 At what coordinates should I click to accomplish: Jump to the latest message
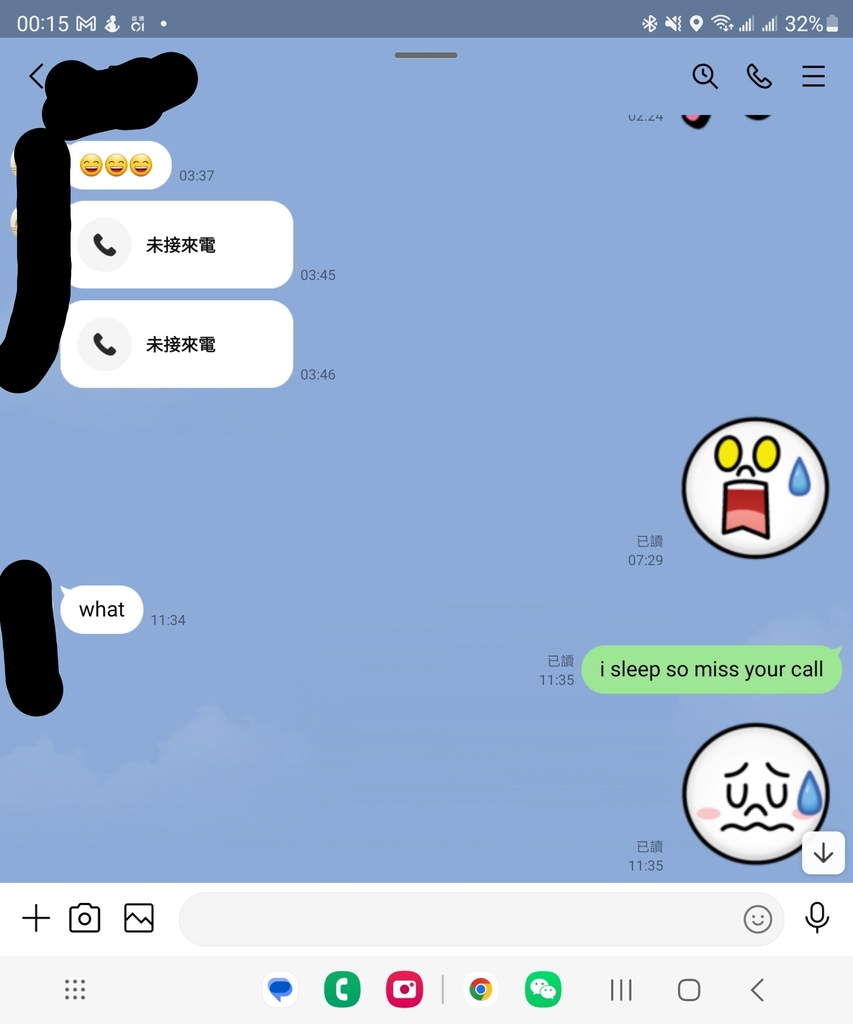tap(823, 853)
